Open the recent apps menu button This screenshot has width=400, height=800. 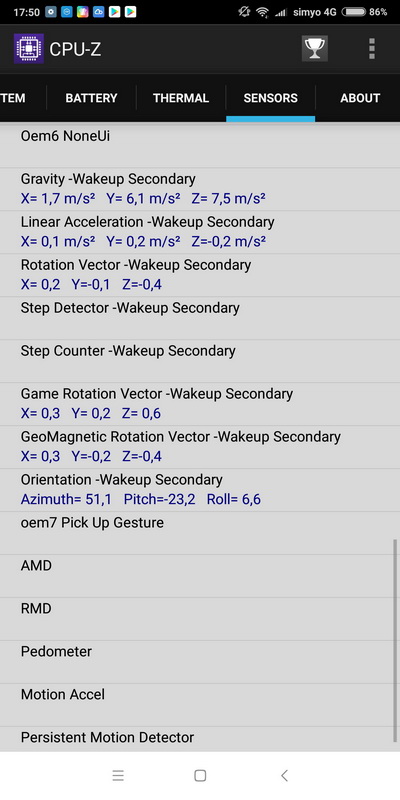pos(118,776)
